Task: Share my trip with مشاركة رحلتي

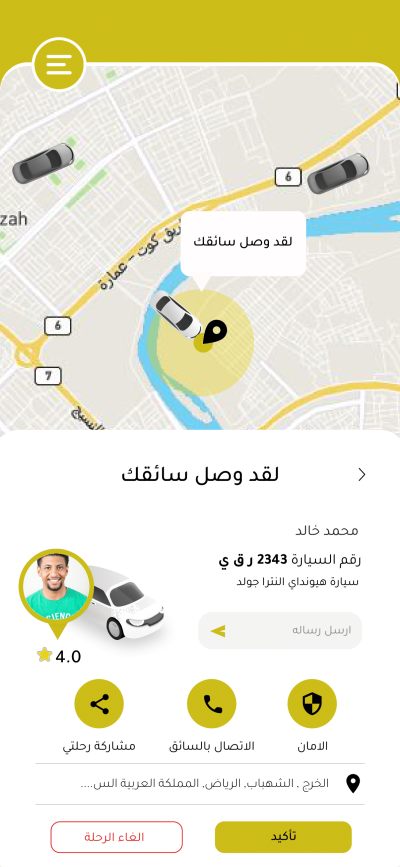Action: click(99, 704)
